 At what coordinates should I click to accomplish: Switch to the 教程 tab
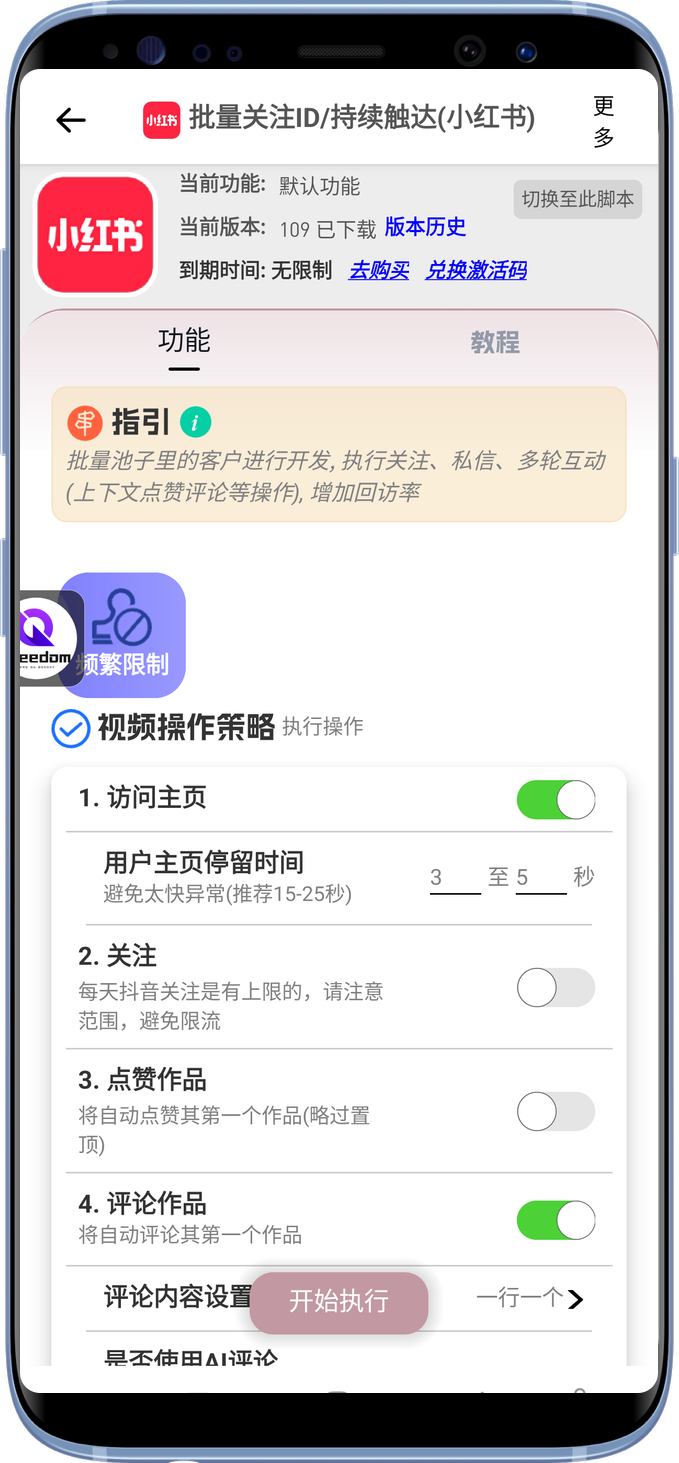495,343
